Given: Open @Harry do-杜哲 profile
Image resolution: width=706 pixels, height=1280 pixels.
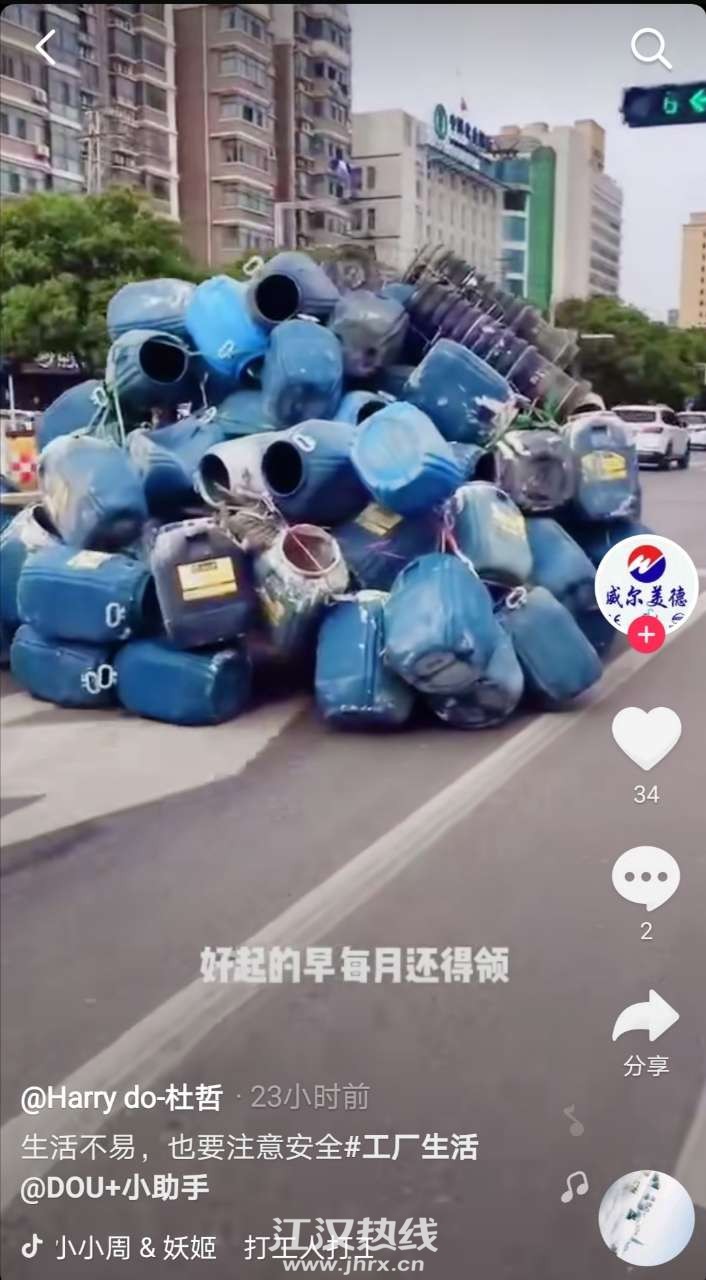Looking at the screenshot, I should (121, 1097).
